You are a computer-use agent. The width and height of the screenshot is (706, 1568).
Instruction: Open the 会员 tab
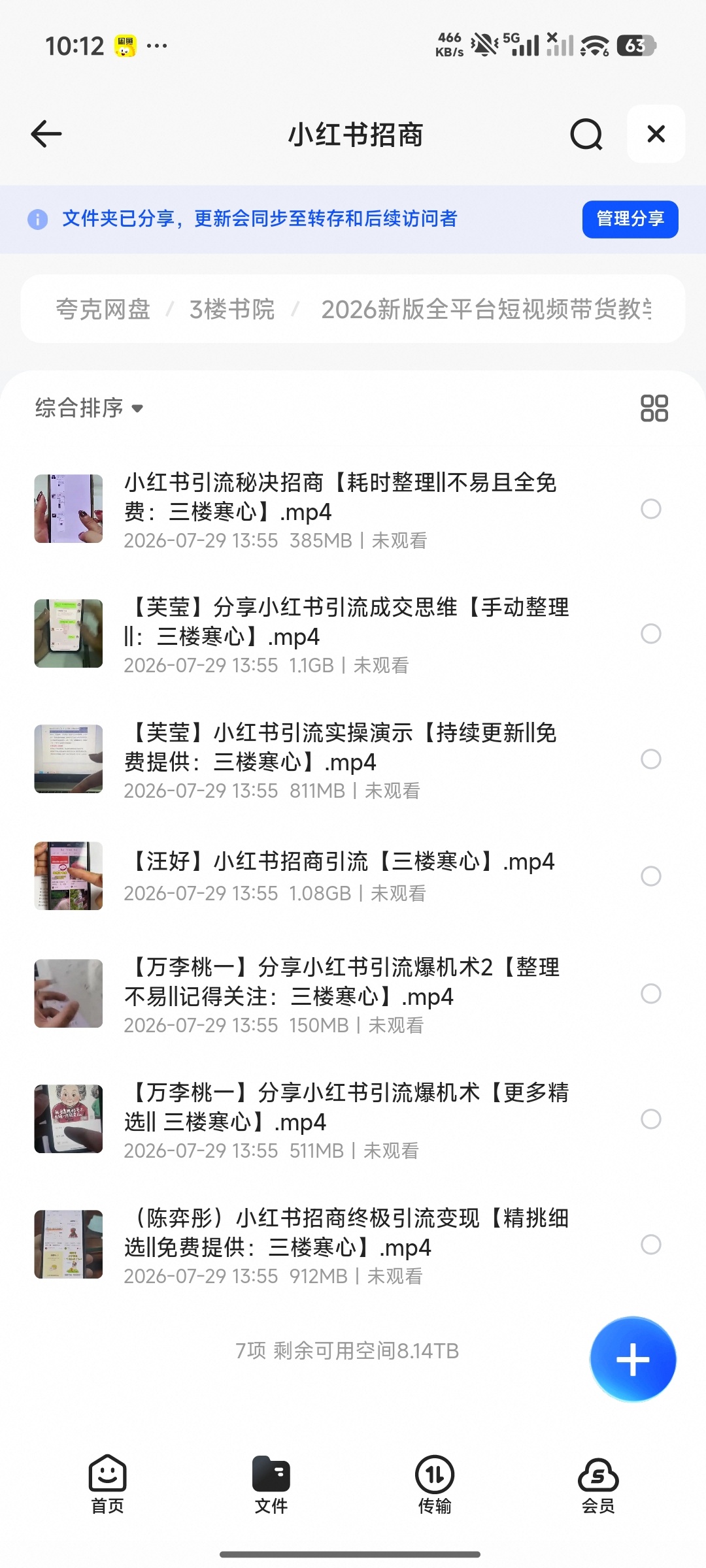pos(598,1484)
